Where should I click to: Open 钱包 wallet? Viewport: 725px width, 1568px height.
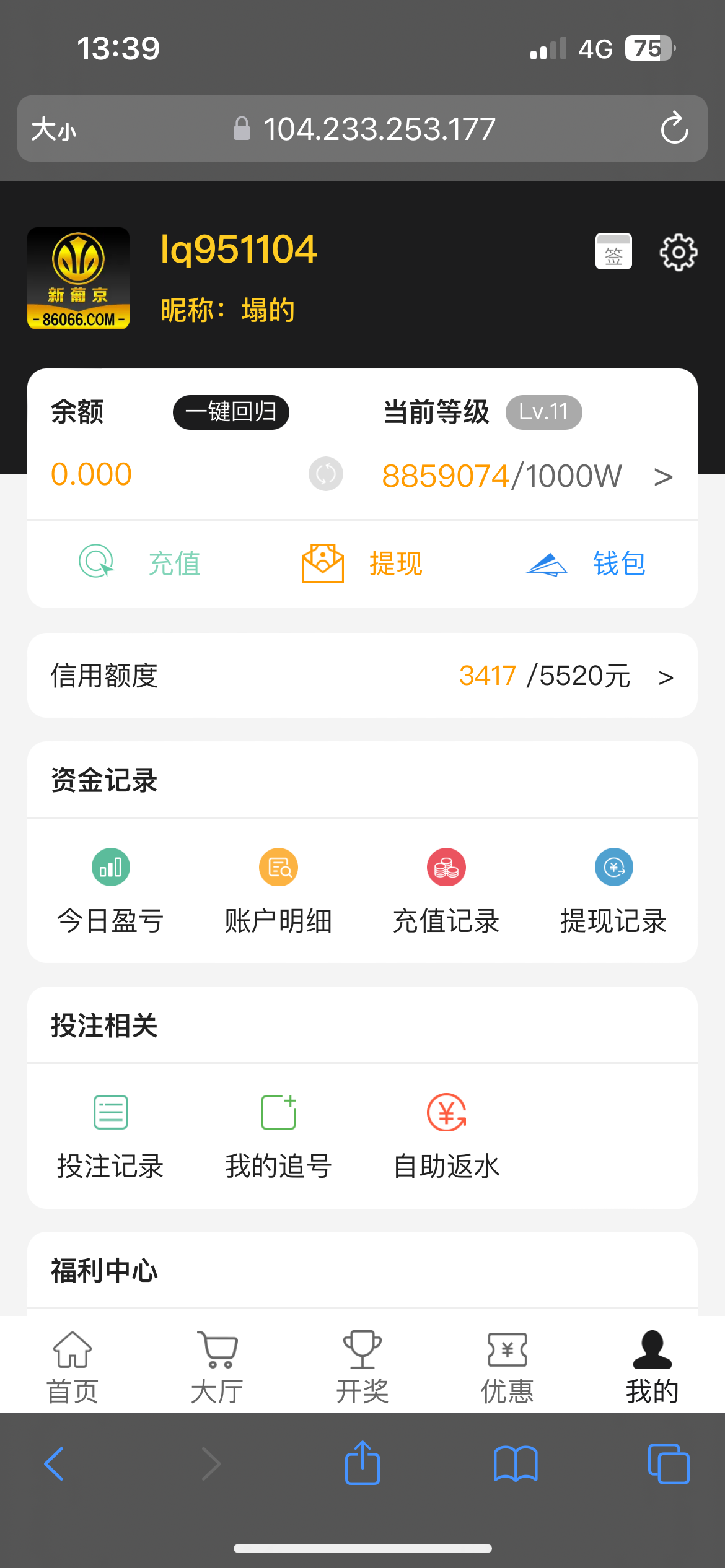pos(586,563)
